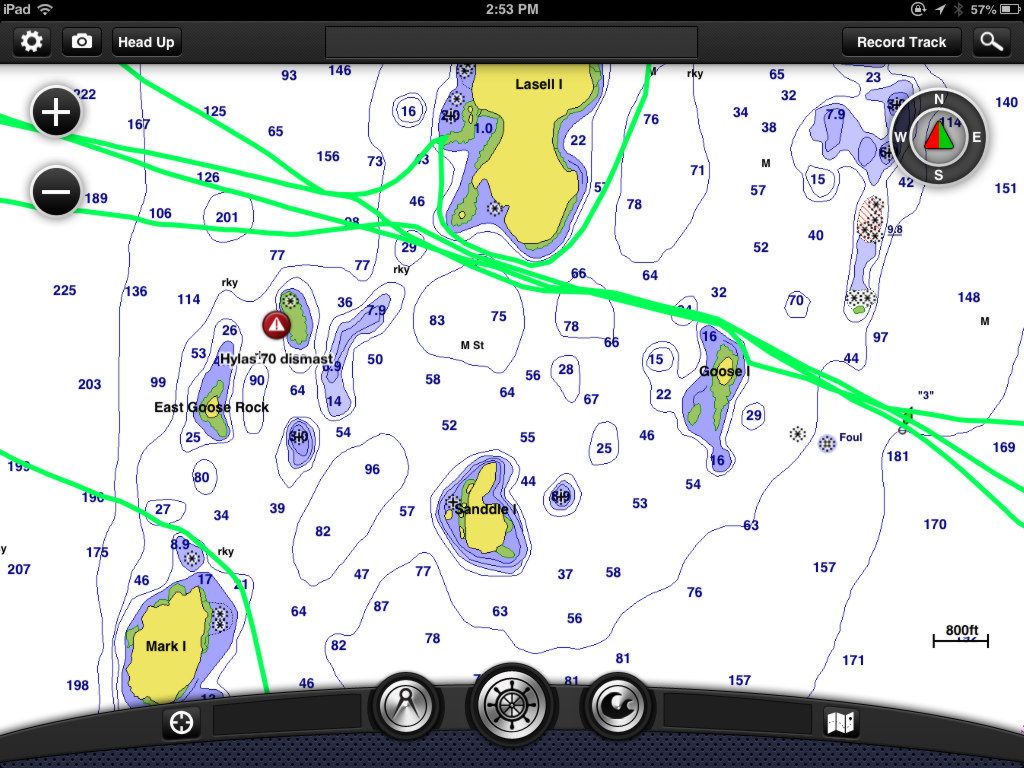Open the search magnifier
This screenshot has height=768, width=1024.
point(990,42)
